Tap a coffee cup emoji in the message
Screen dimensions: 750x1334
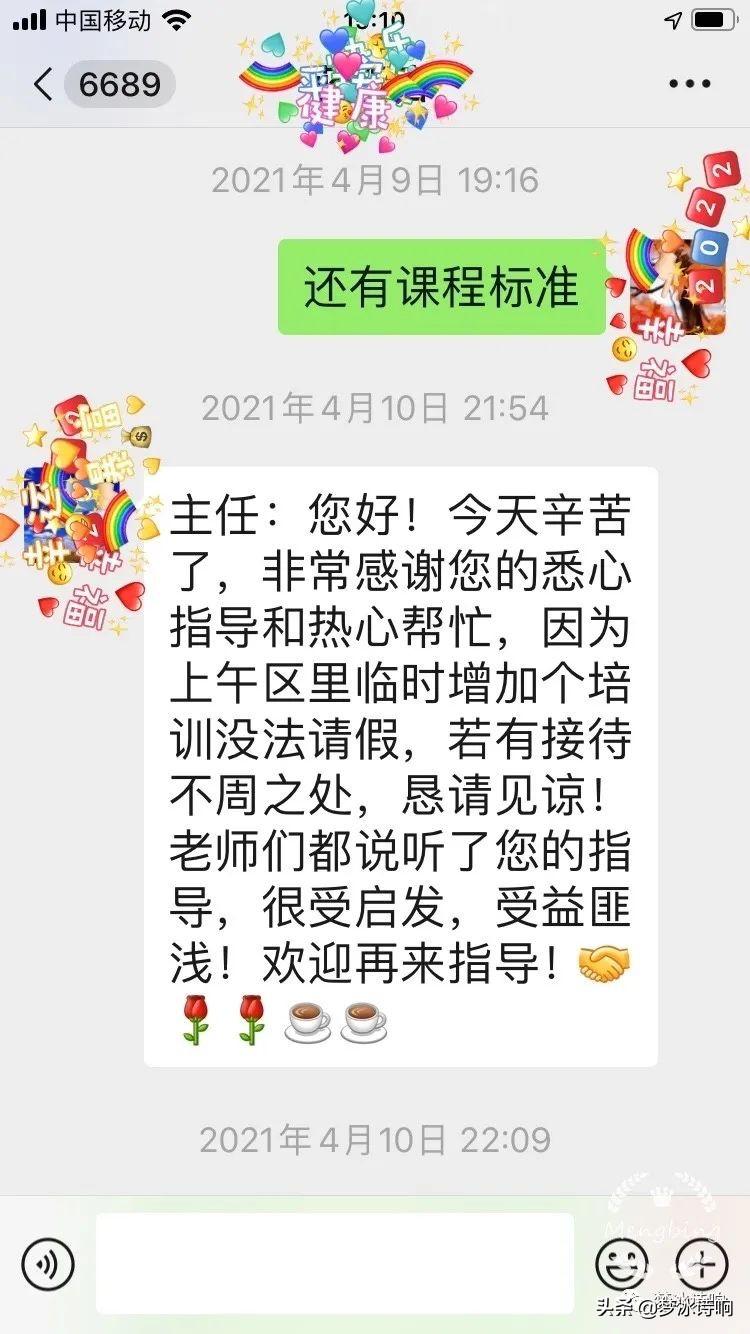[308, 1020]
